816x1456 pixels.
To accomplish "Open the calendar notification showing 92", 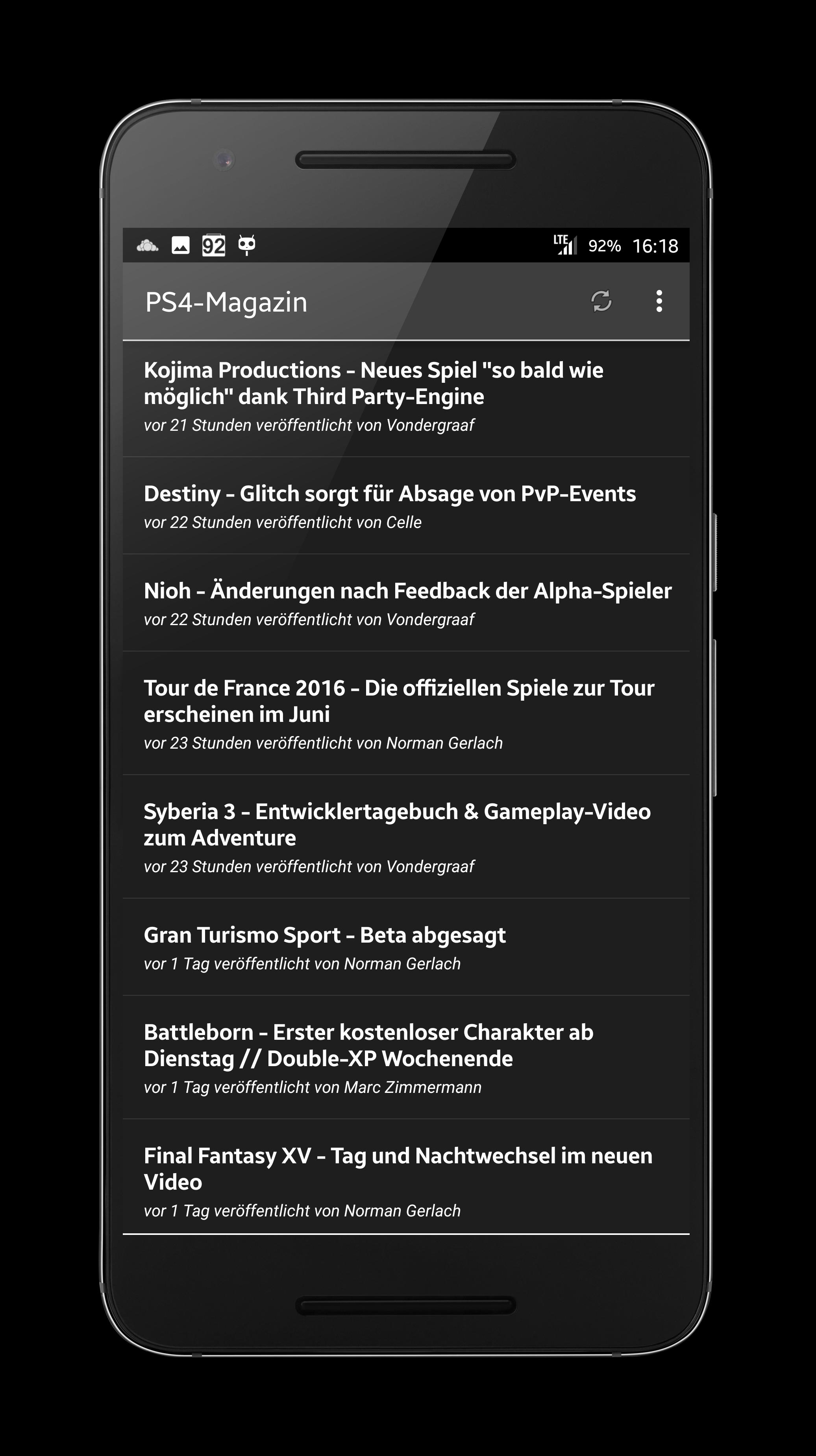I will pos(214,244).
